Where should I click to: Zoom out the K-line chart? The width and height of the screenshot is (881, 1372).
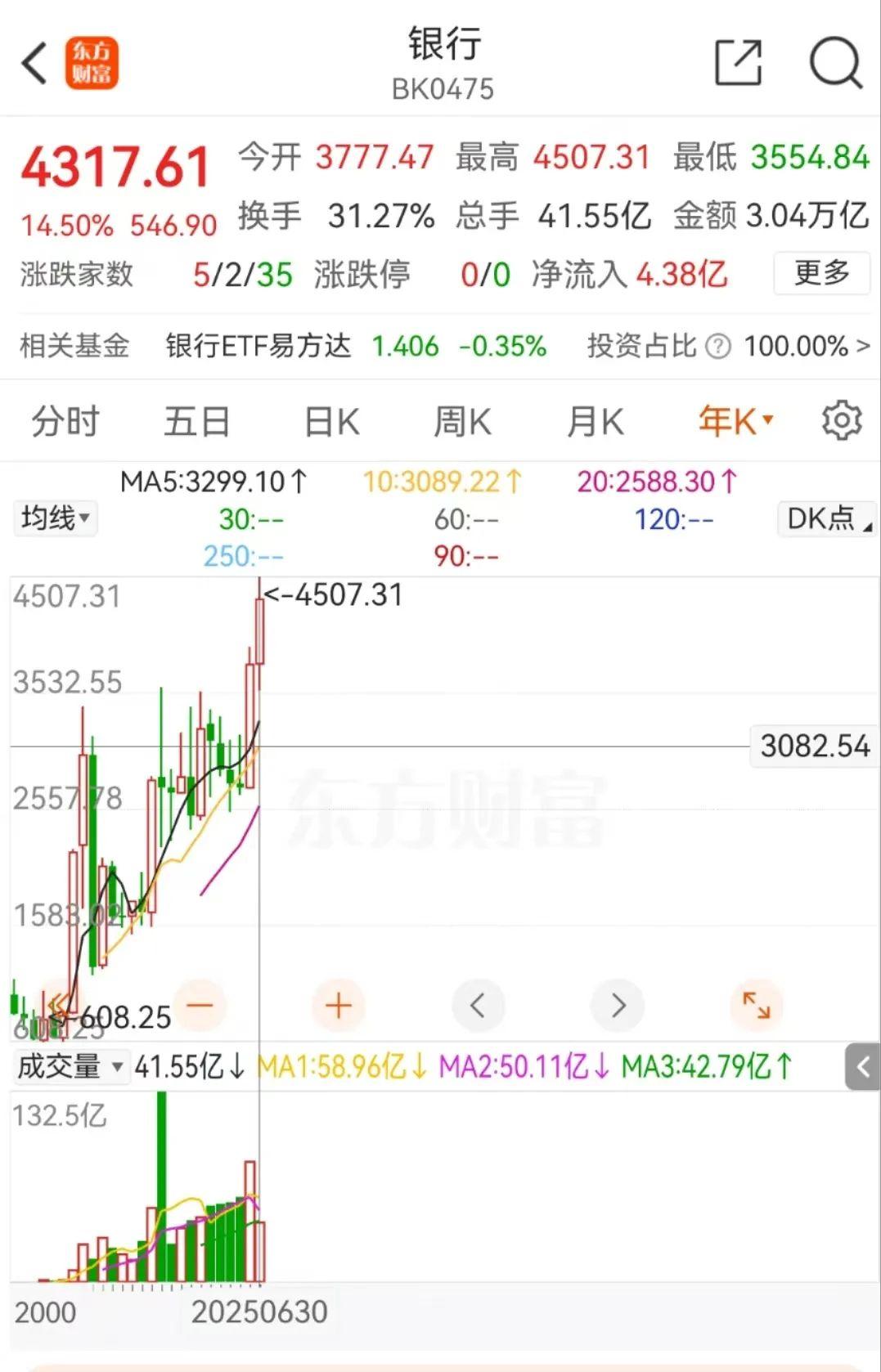(x=200, y=1005)
